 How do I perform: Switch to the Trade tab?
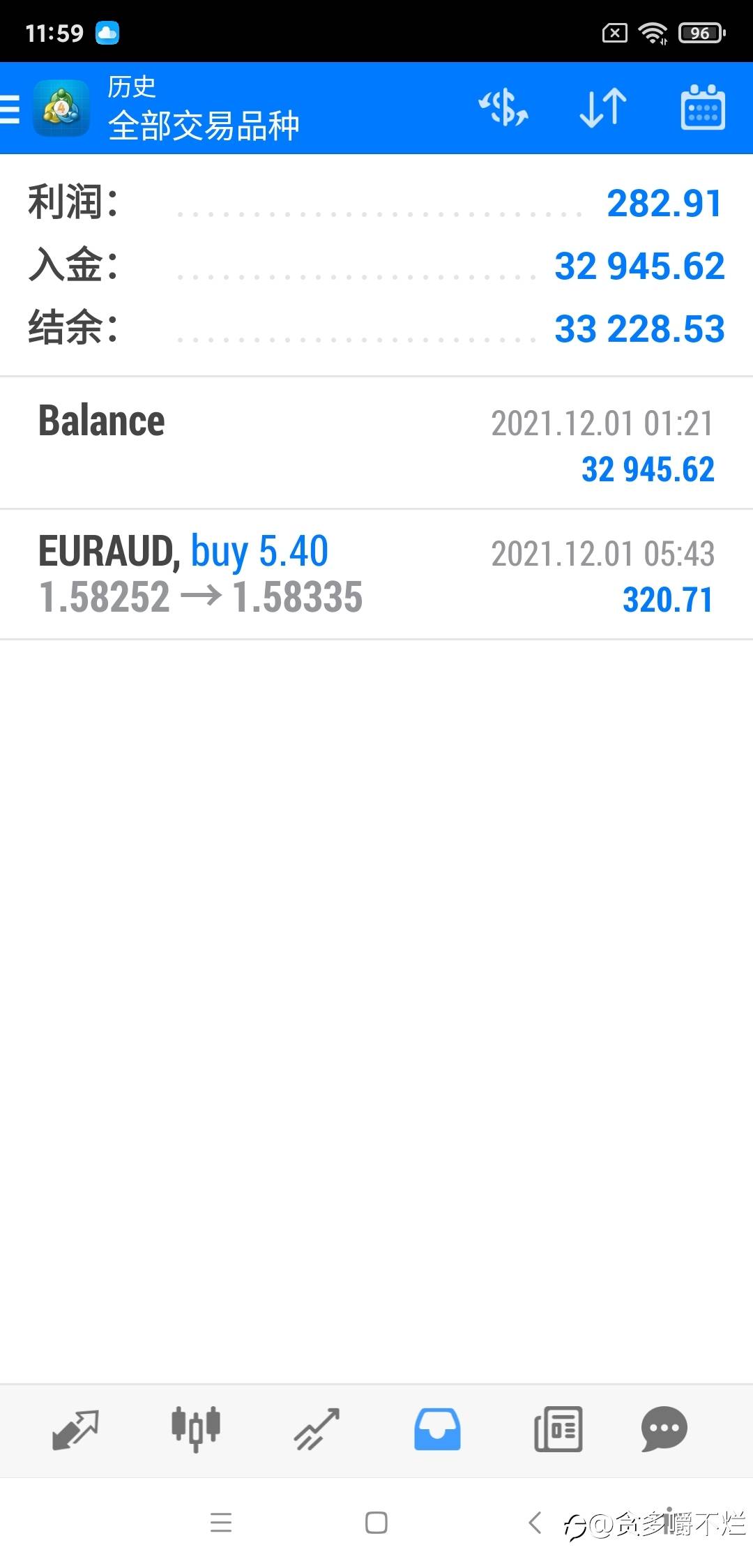coord(317,1429)
